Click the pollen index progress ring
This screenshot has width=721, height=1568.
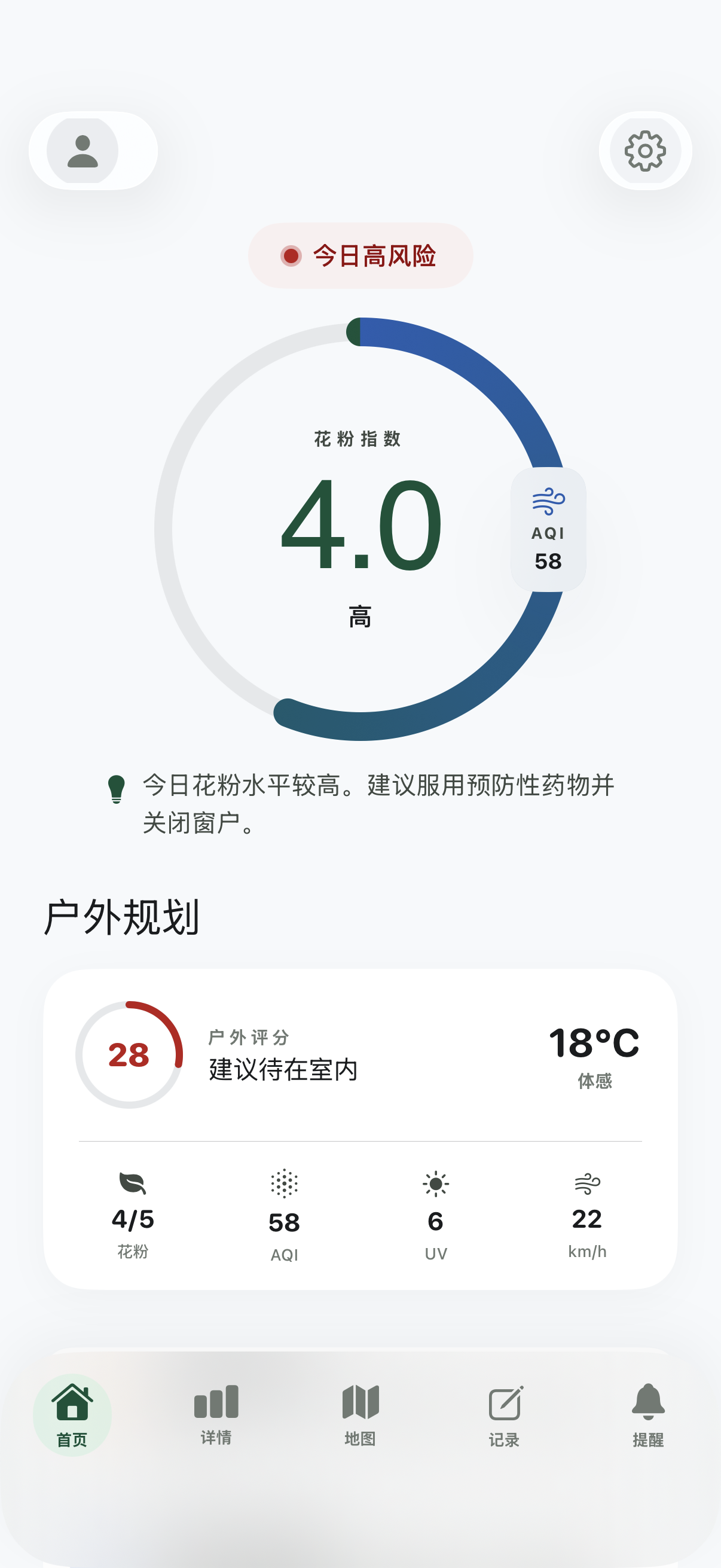(360, 530)
